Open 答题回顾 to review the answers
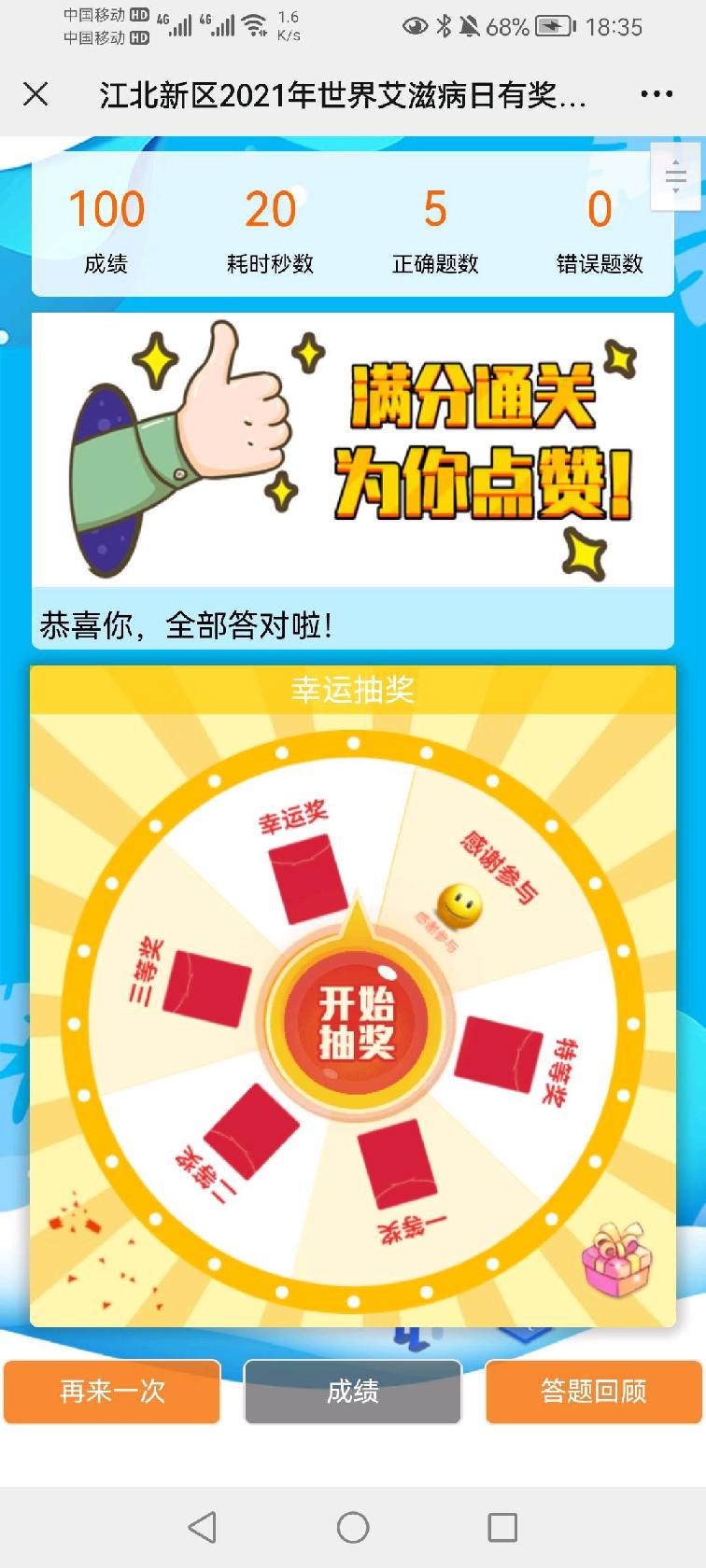This screenshot has height=1568, width=706. pos(593,1391)
